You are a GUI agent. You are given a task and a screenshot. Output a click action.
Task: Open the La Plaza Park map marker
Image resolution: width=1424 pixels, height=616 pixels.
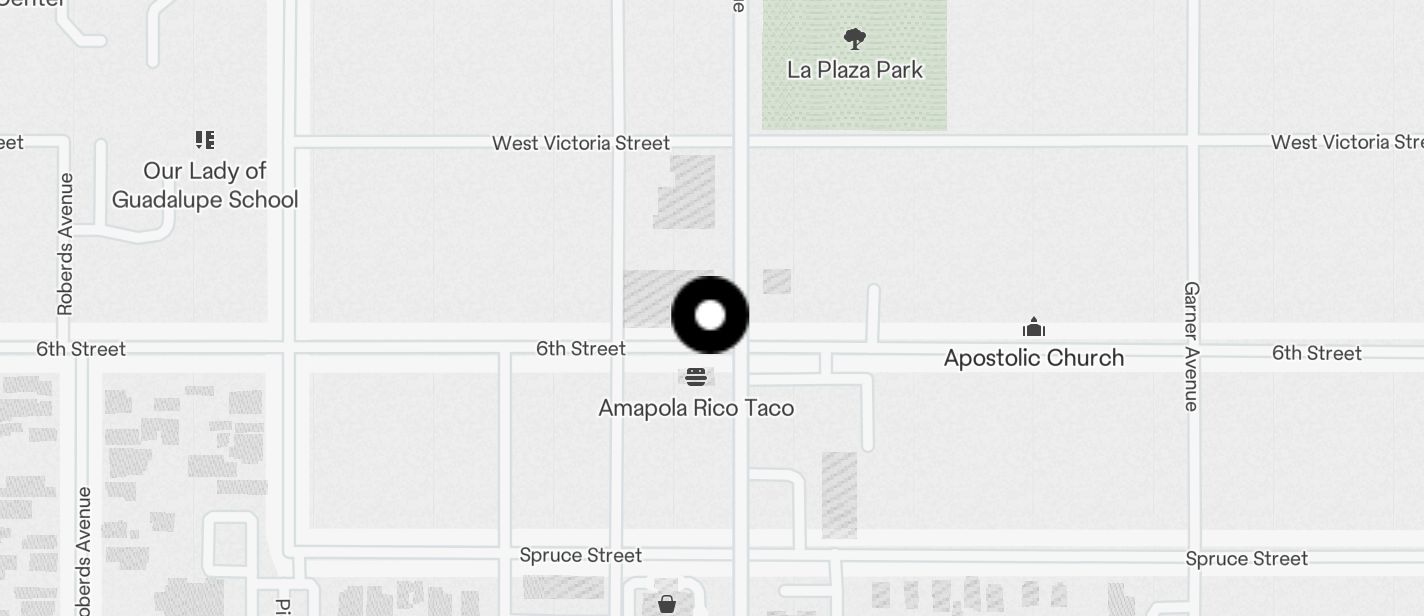click(x=854, y=40)
